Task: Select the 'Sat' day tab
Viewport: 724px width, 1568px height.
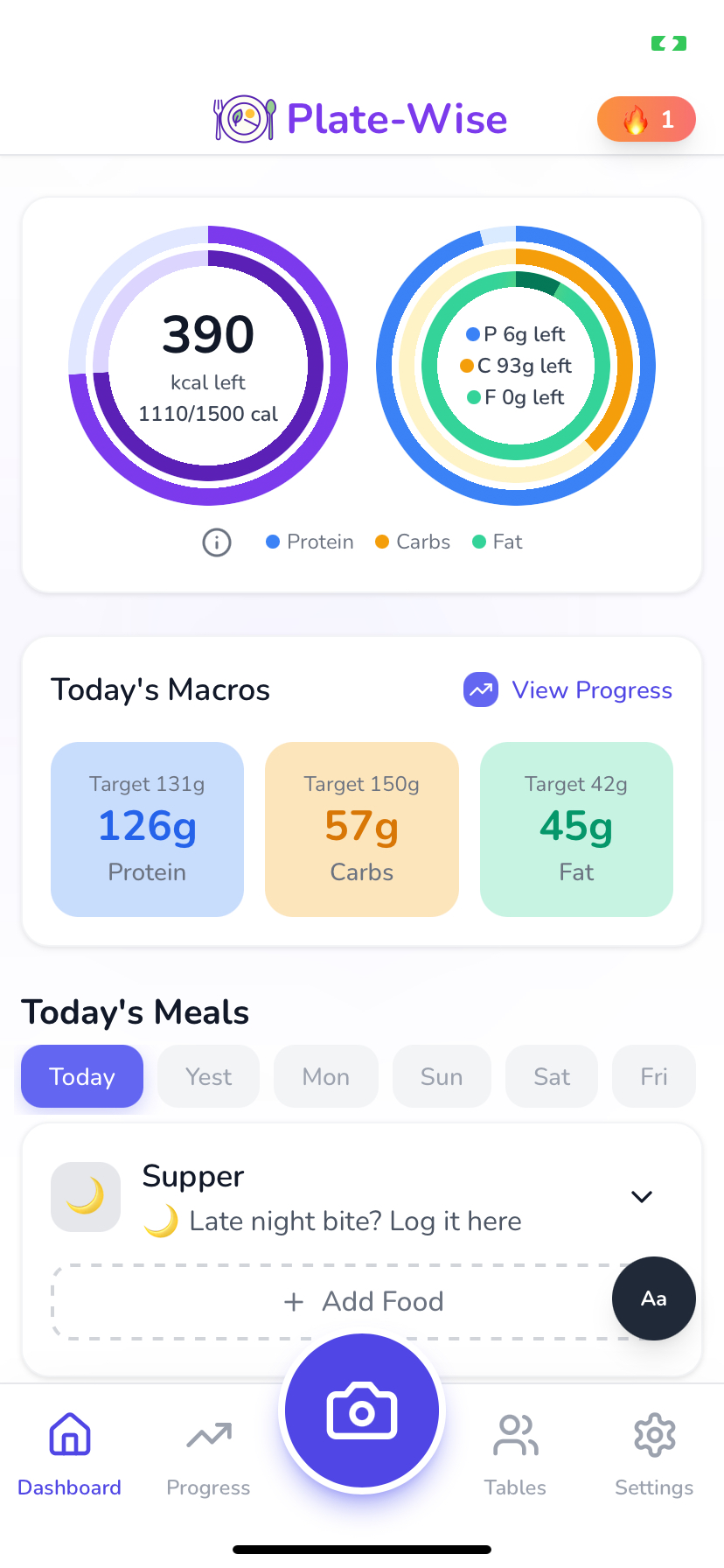Action: pyautogui.click(x=551, y=1076)
